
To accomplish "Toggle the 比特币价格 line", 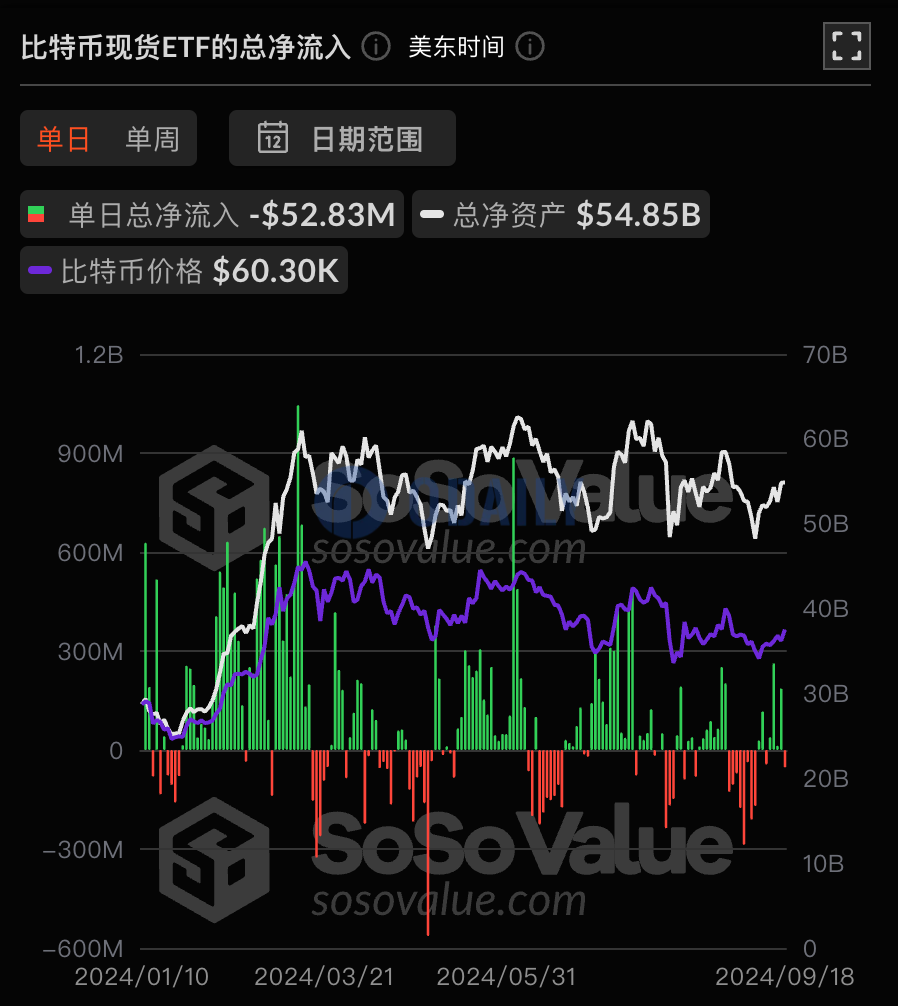I will (184, 270).
